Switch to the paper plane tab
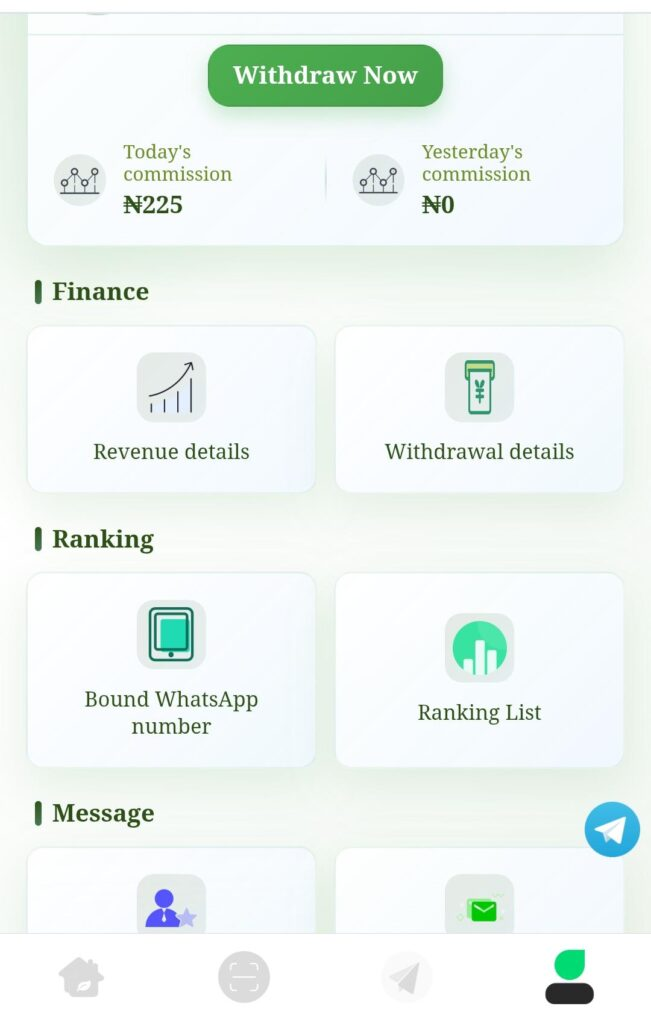The image size is (651, 1024). pos(406,977)
